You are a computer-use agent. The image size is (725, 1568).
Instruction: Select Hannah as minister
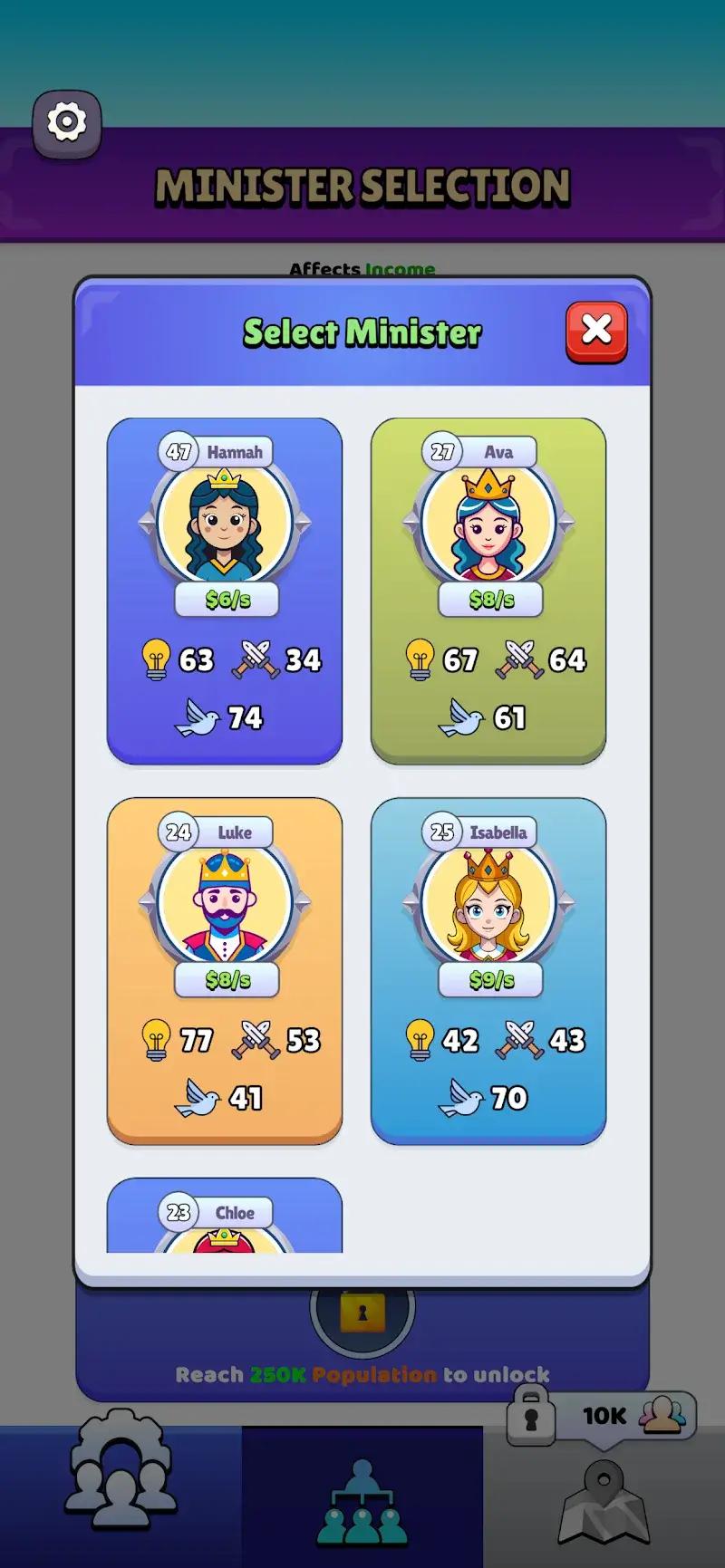point(225,591)
